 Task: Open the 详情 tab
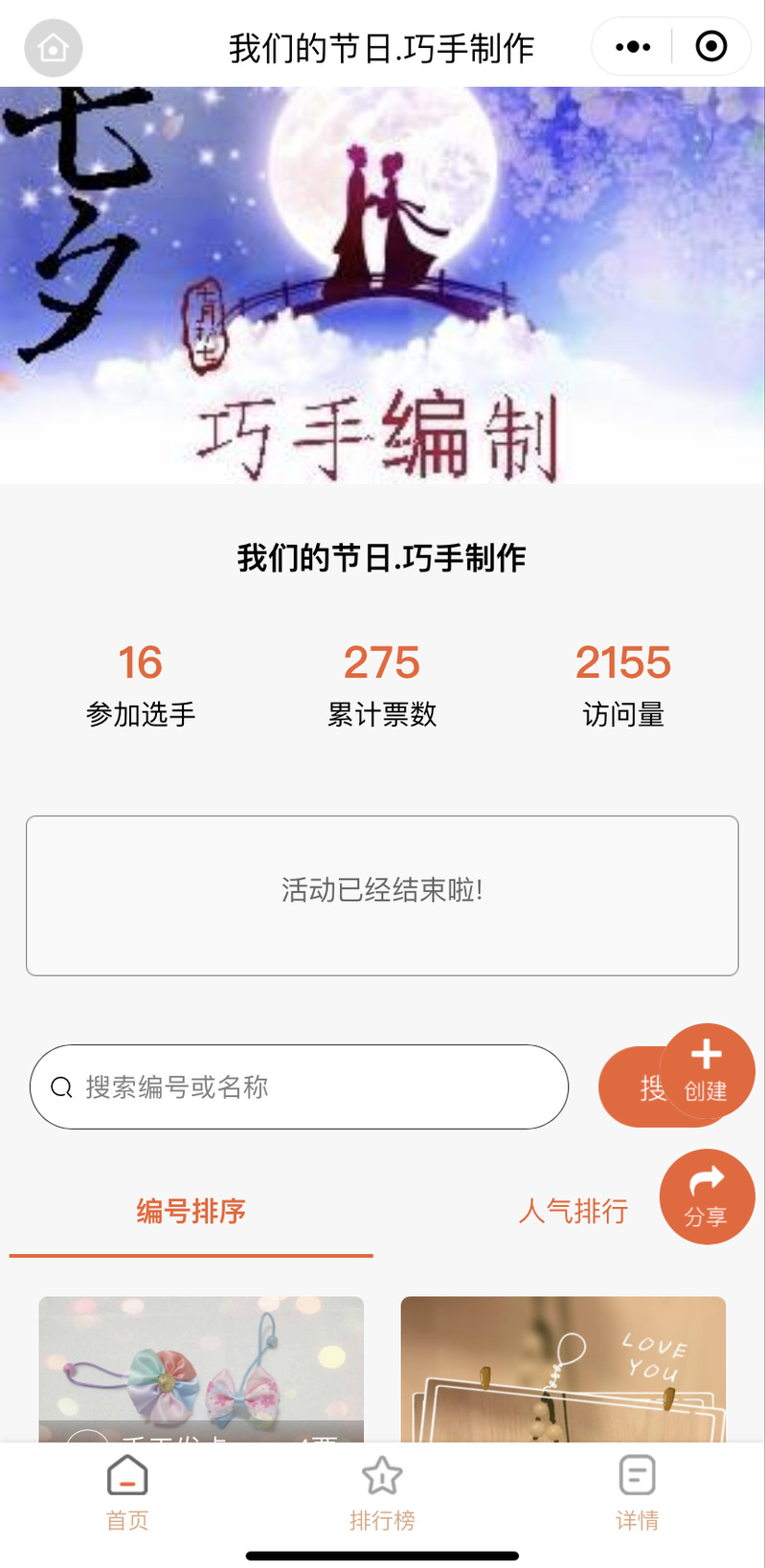pos(637,1493)
